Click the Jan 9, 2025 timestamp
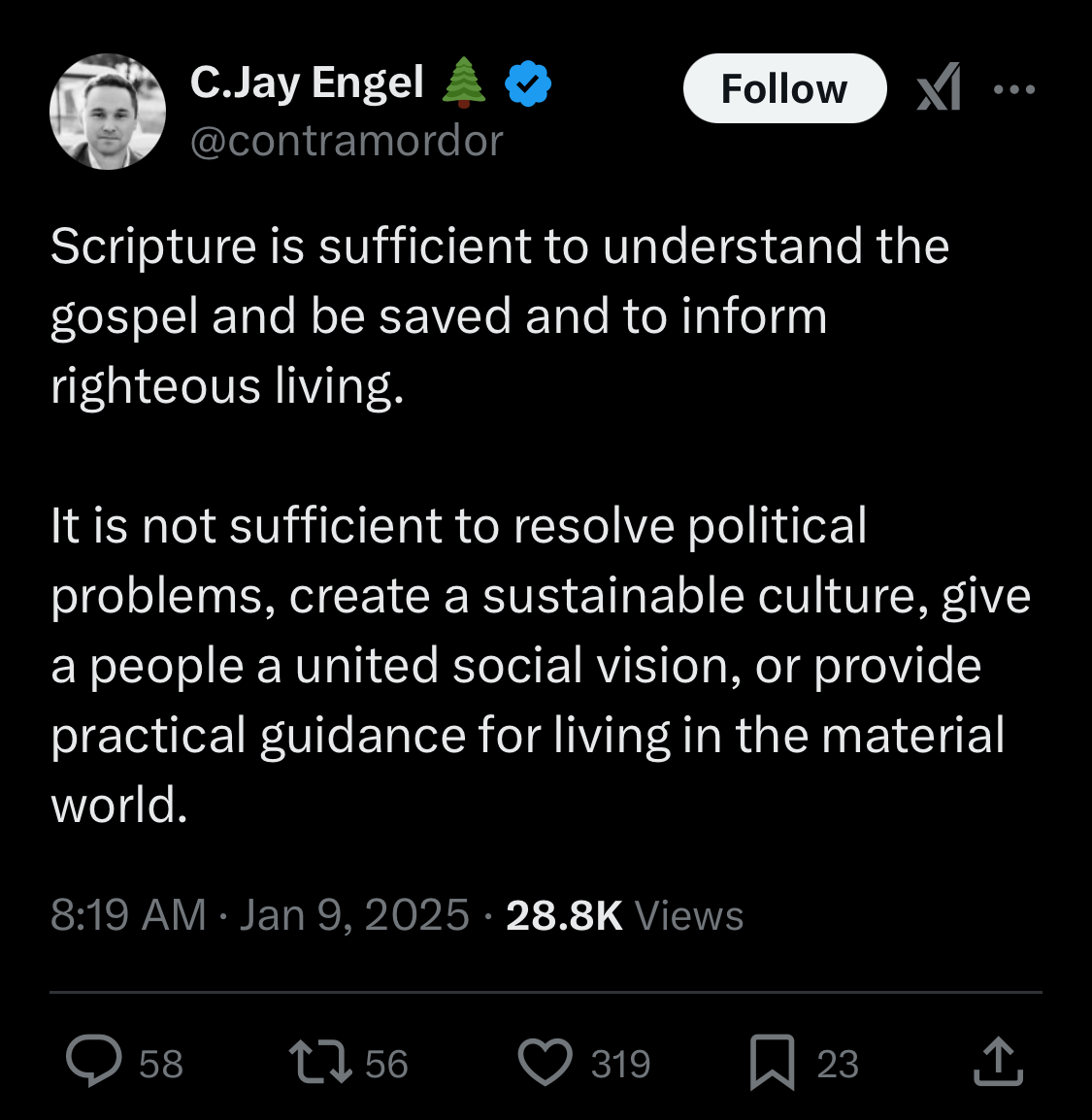Image resolution: width=1092 pixels, height=1120 pixels. (x=356, y=913)
